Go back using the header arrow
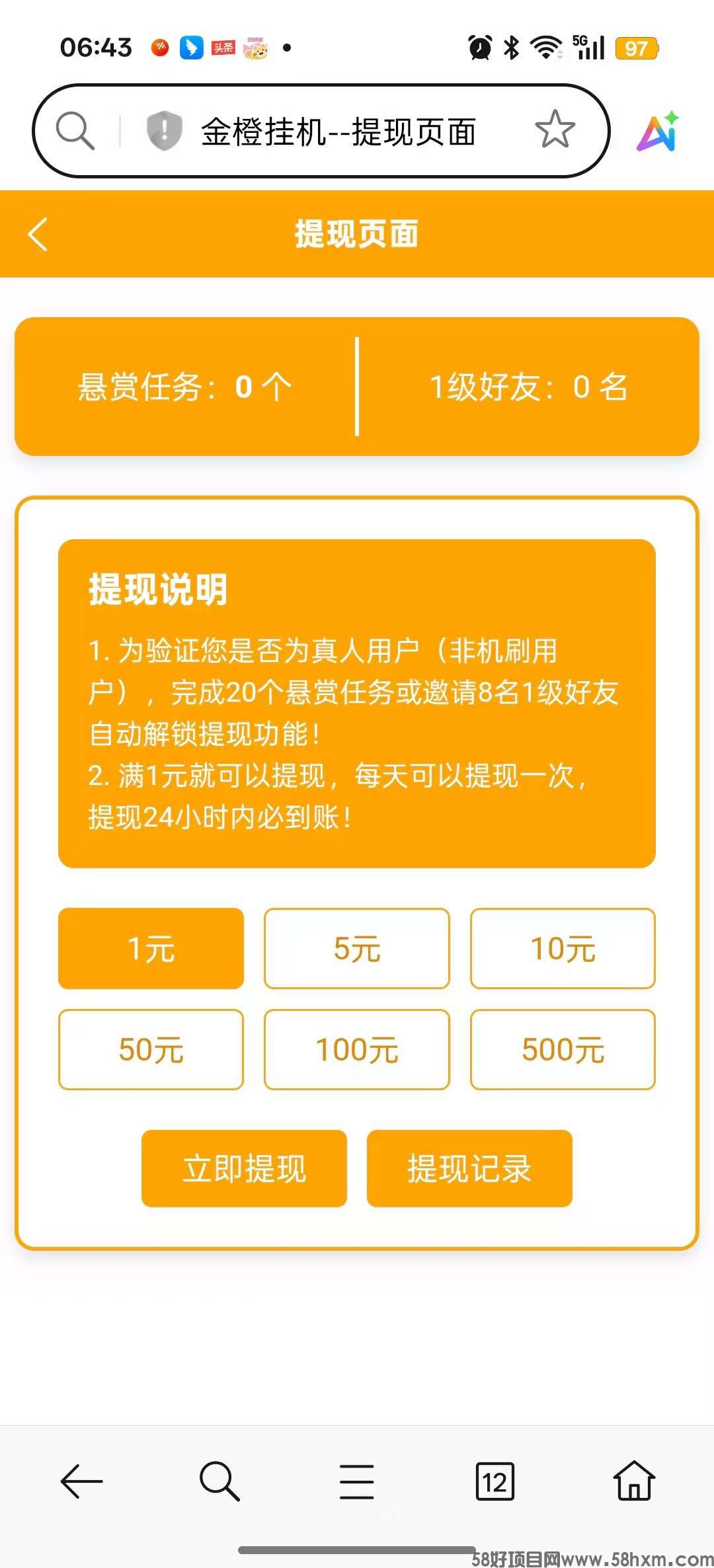 coord(38,234)
